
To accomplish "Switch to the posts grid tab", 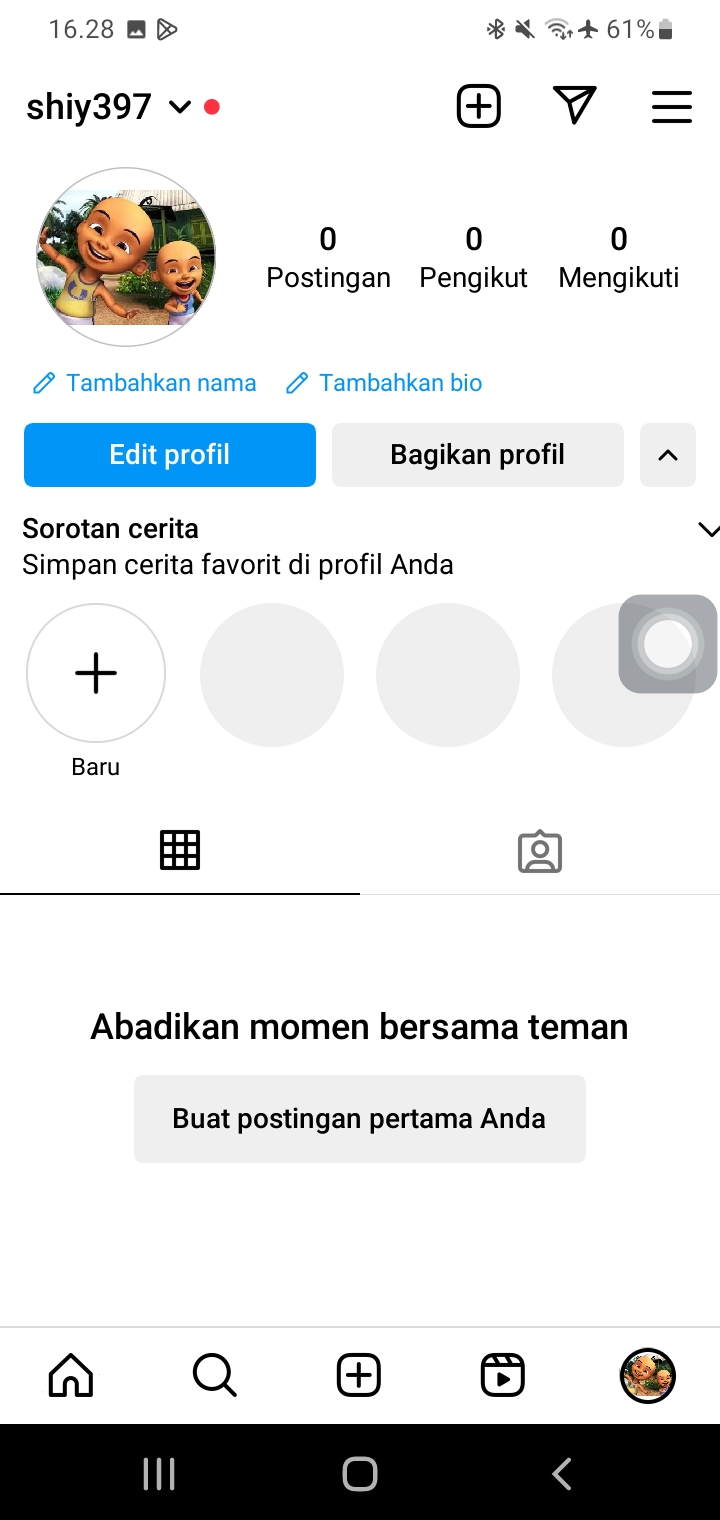I will coord(180,850).
